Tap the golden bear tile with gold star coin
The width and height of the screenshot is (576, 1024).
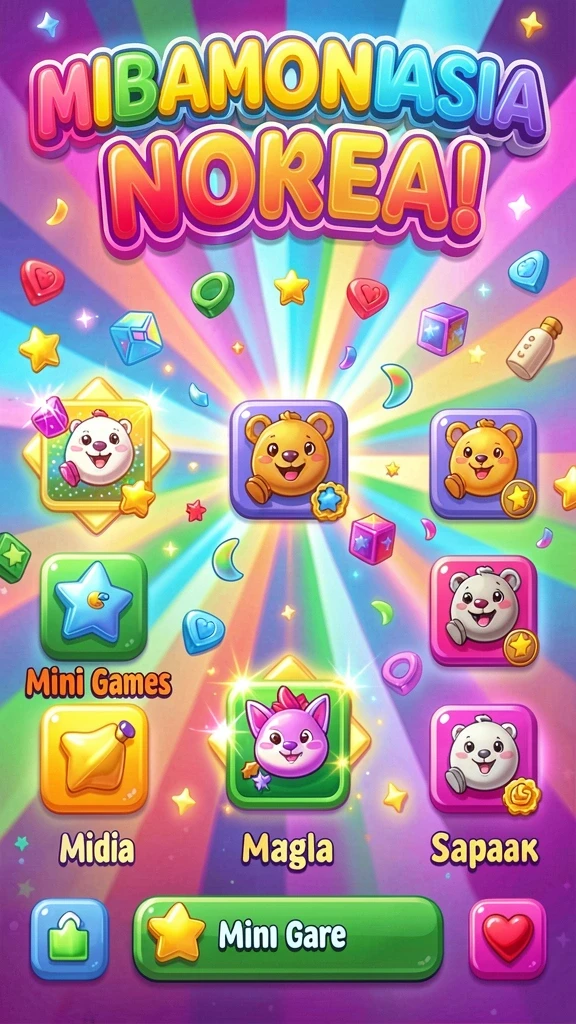coord(483,464)
